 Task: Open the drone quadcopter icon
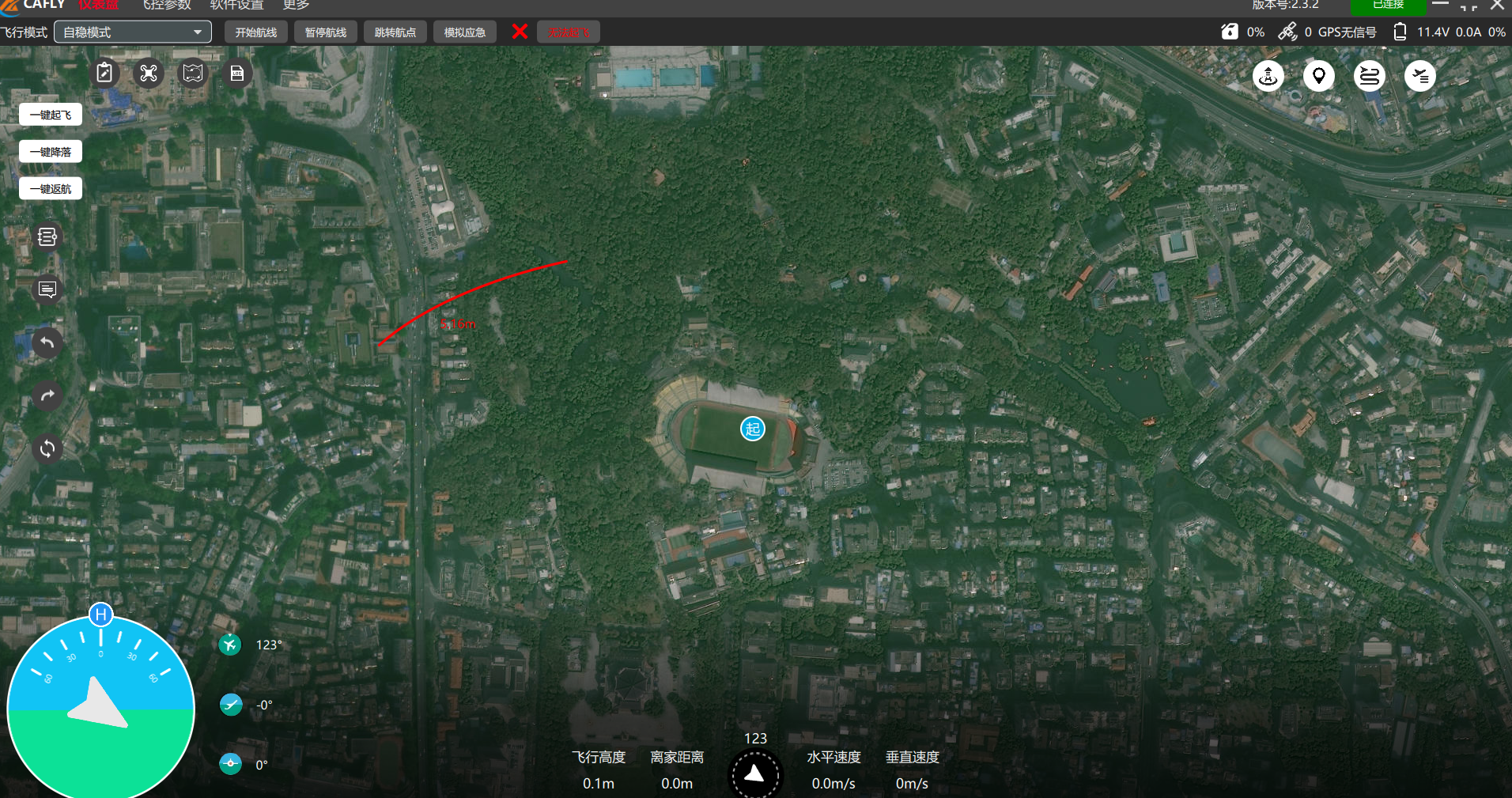point(149,74)
